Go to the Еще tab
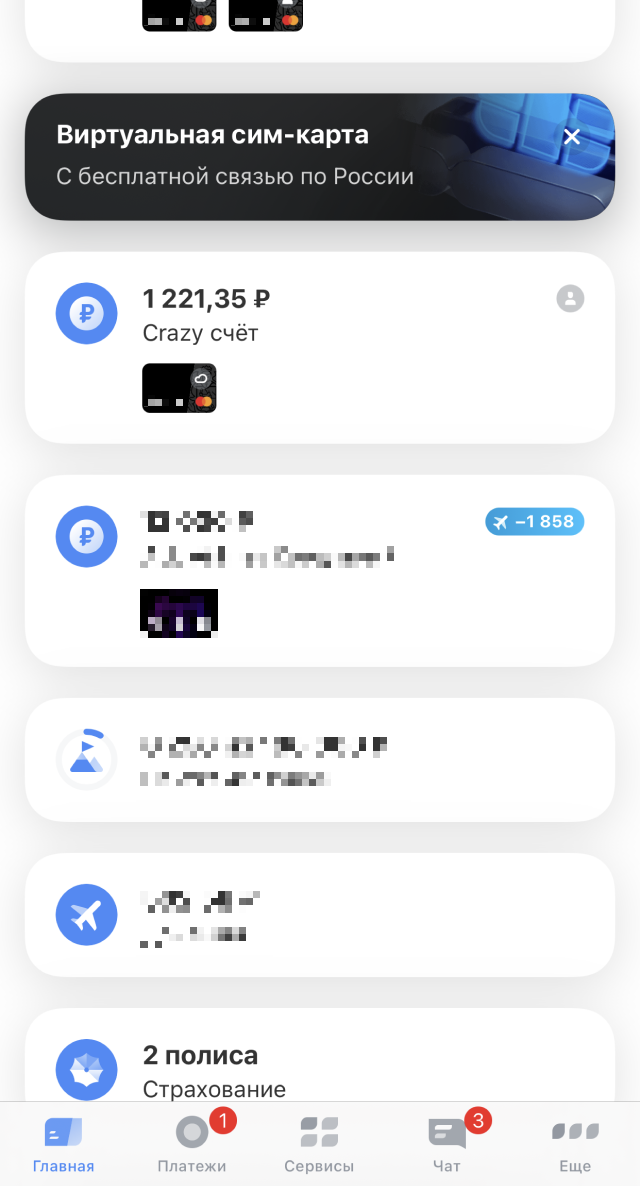Screen dimensions: 640x1186 click(575, 1145)
